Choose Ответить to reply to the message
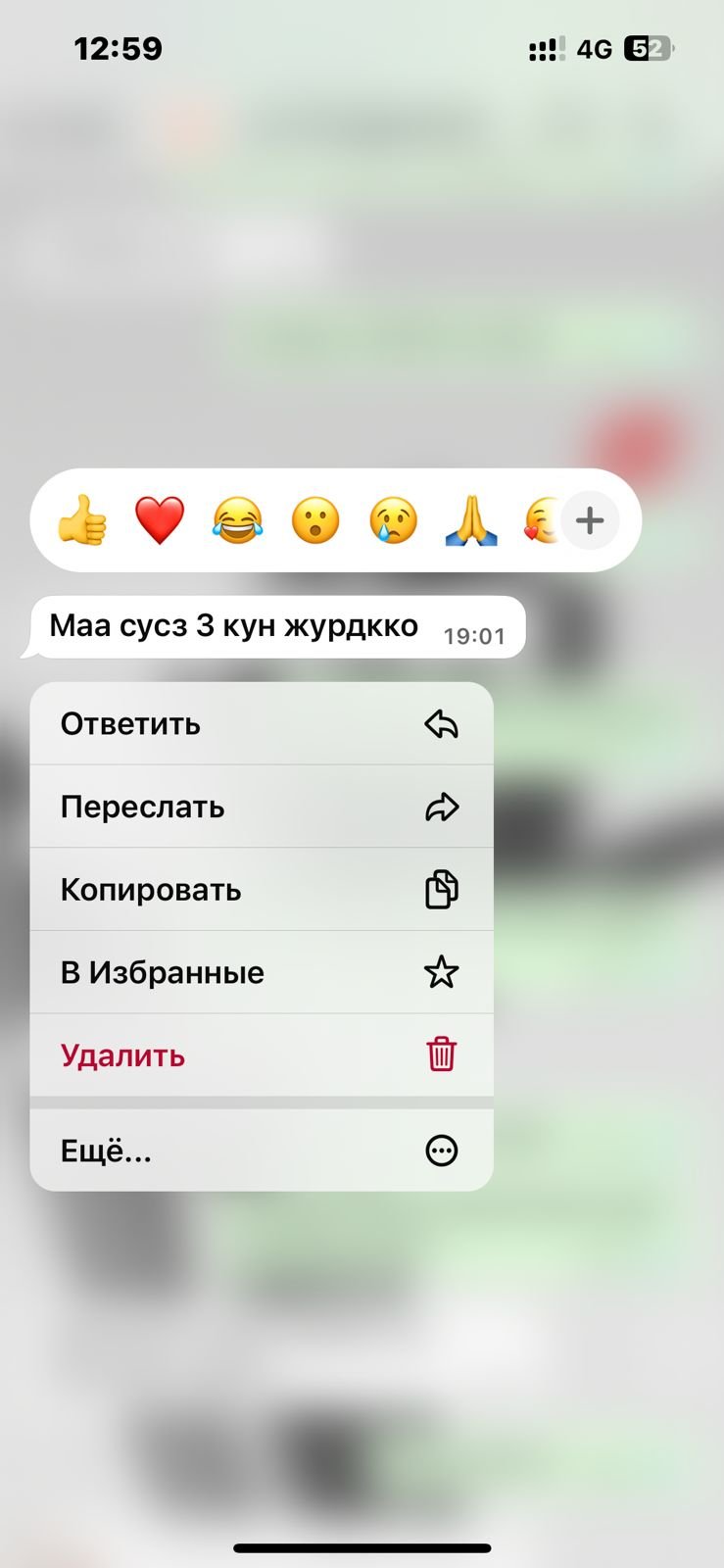Image resolution: width=724 pixels, height=1568 pixels. [262, 724]
